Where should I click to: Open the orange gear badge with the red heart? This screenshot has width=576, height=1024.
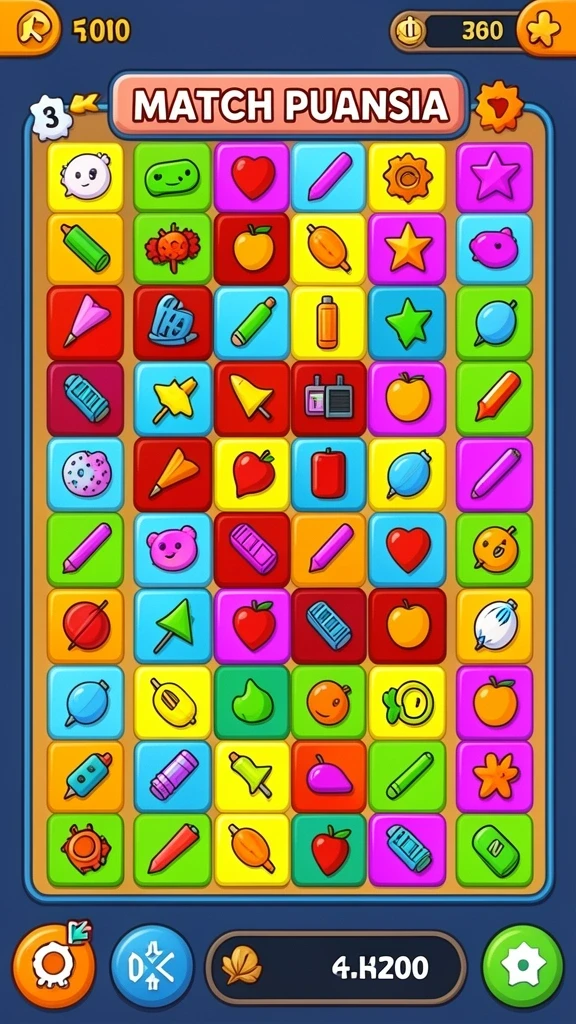pos(499,106)
